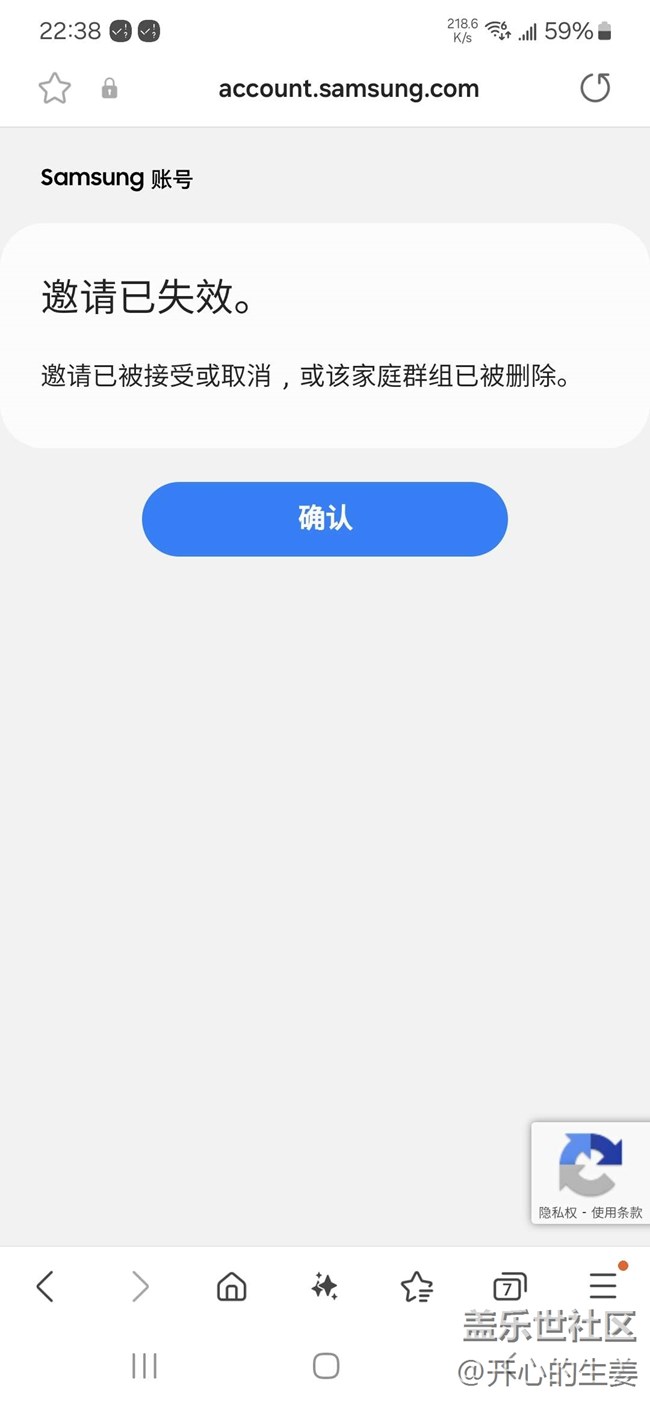Go back to the previous page

(45, 1286)
